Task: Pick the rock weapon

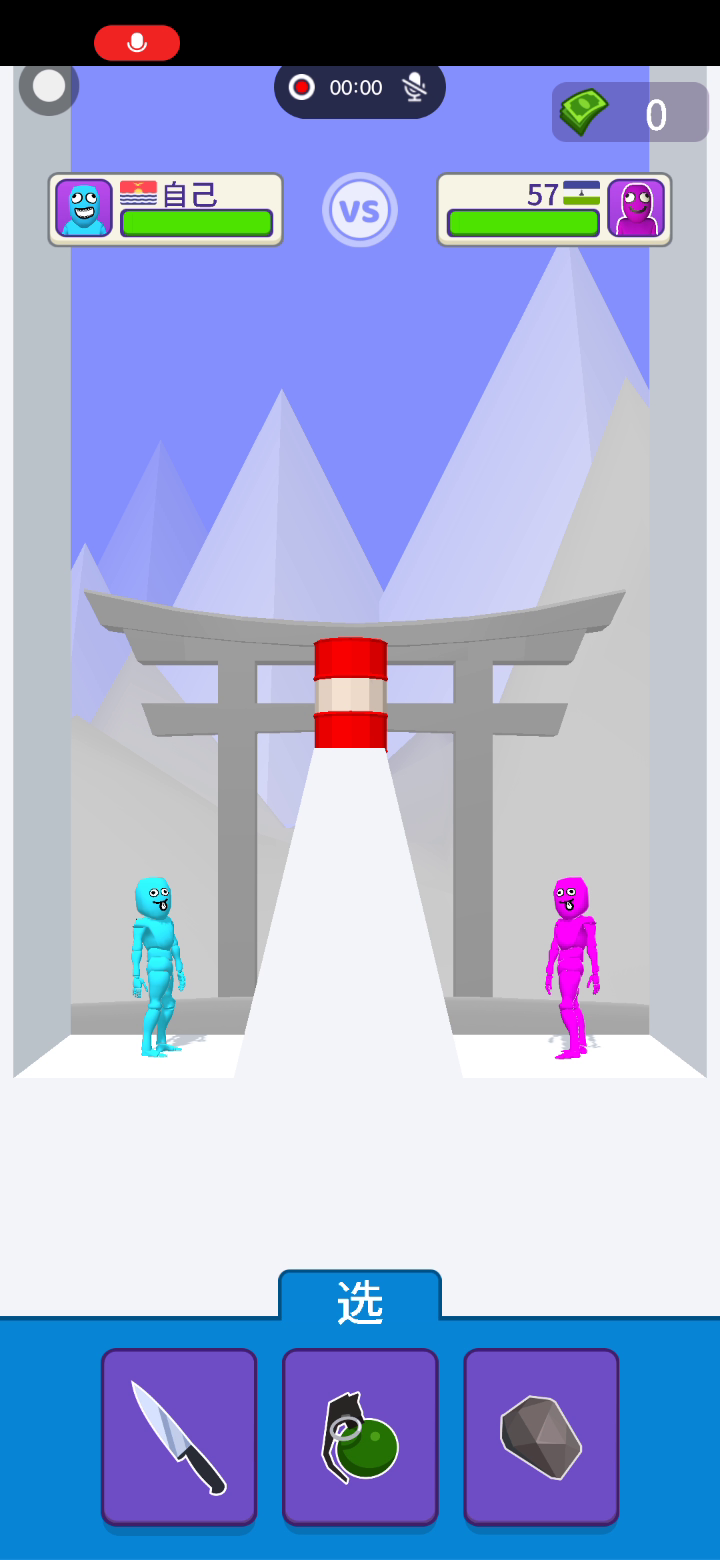Action: point(541,1437)
